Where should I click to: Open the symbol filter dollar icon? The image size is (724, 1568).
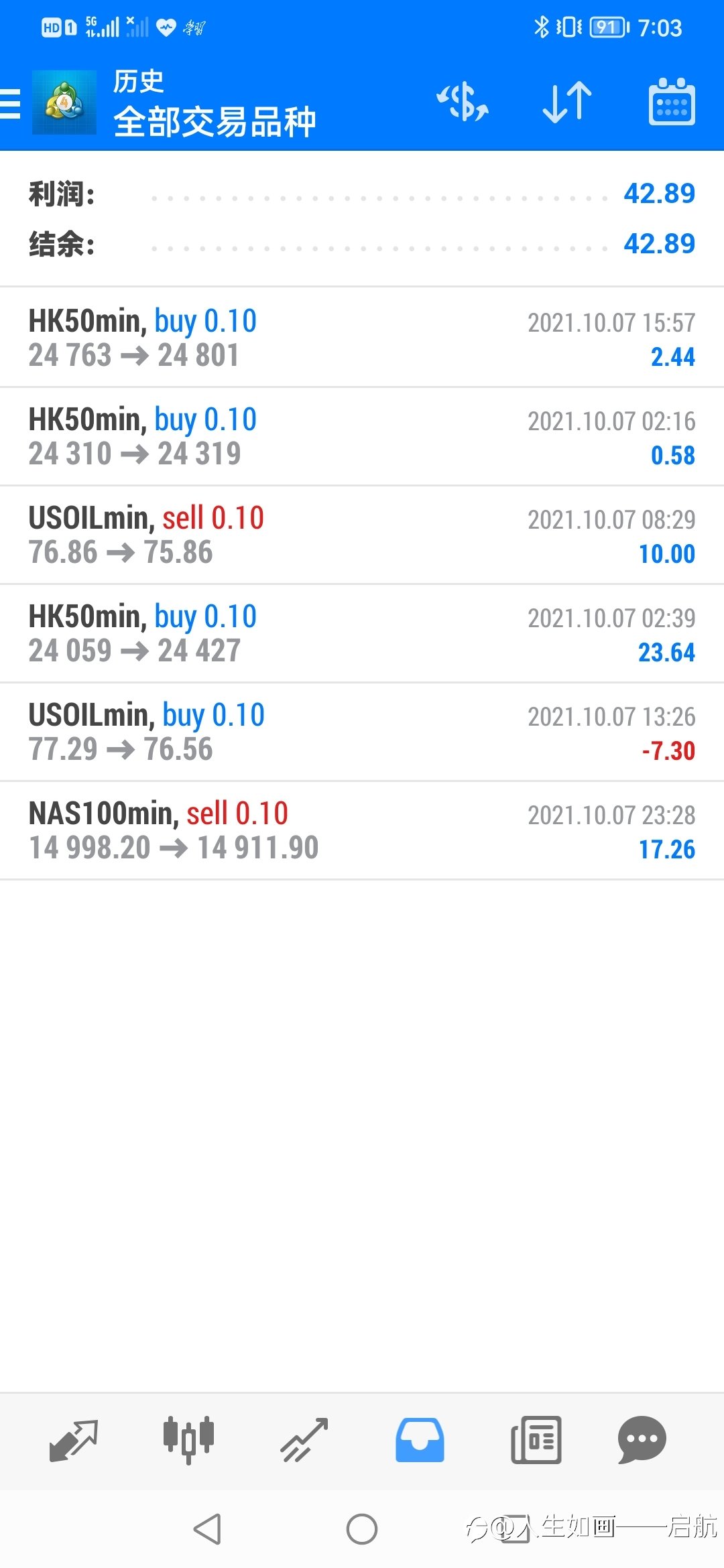[463, 102]
